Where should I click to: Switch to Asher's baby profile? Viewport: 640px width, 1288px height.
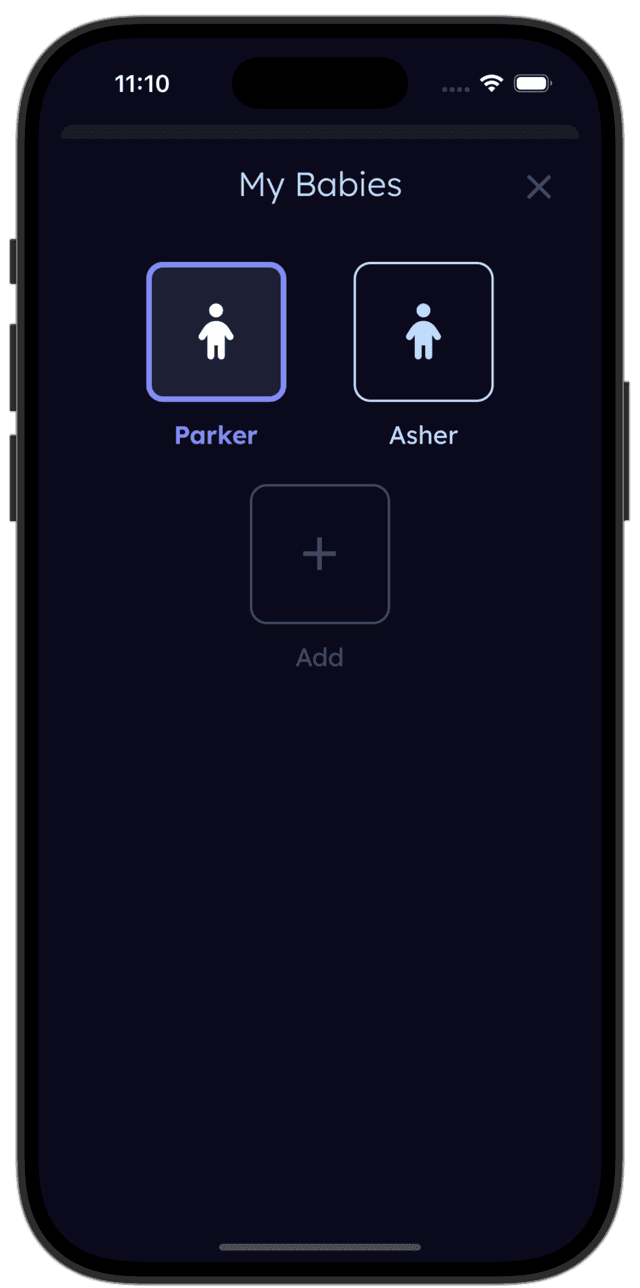(x=423, y=332)
